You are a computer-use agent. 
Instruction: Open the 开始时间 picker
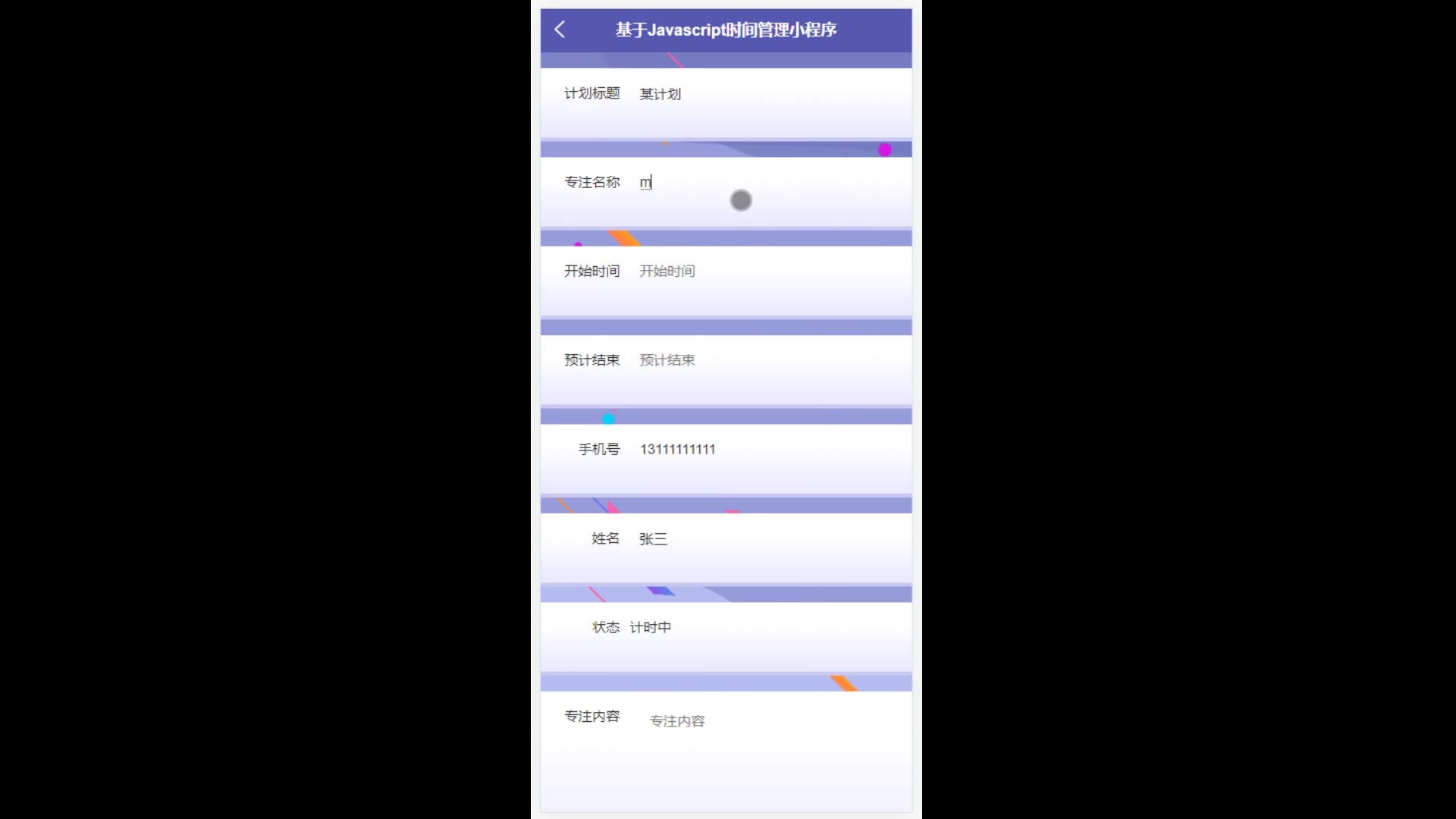[x=766, y=271]
